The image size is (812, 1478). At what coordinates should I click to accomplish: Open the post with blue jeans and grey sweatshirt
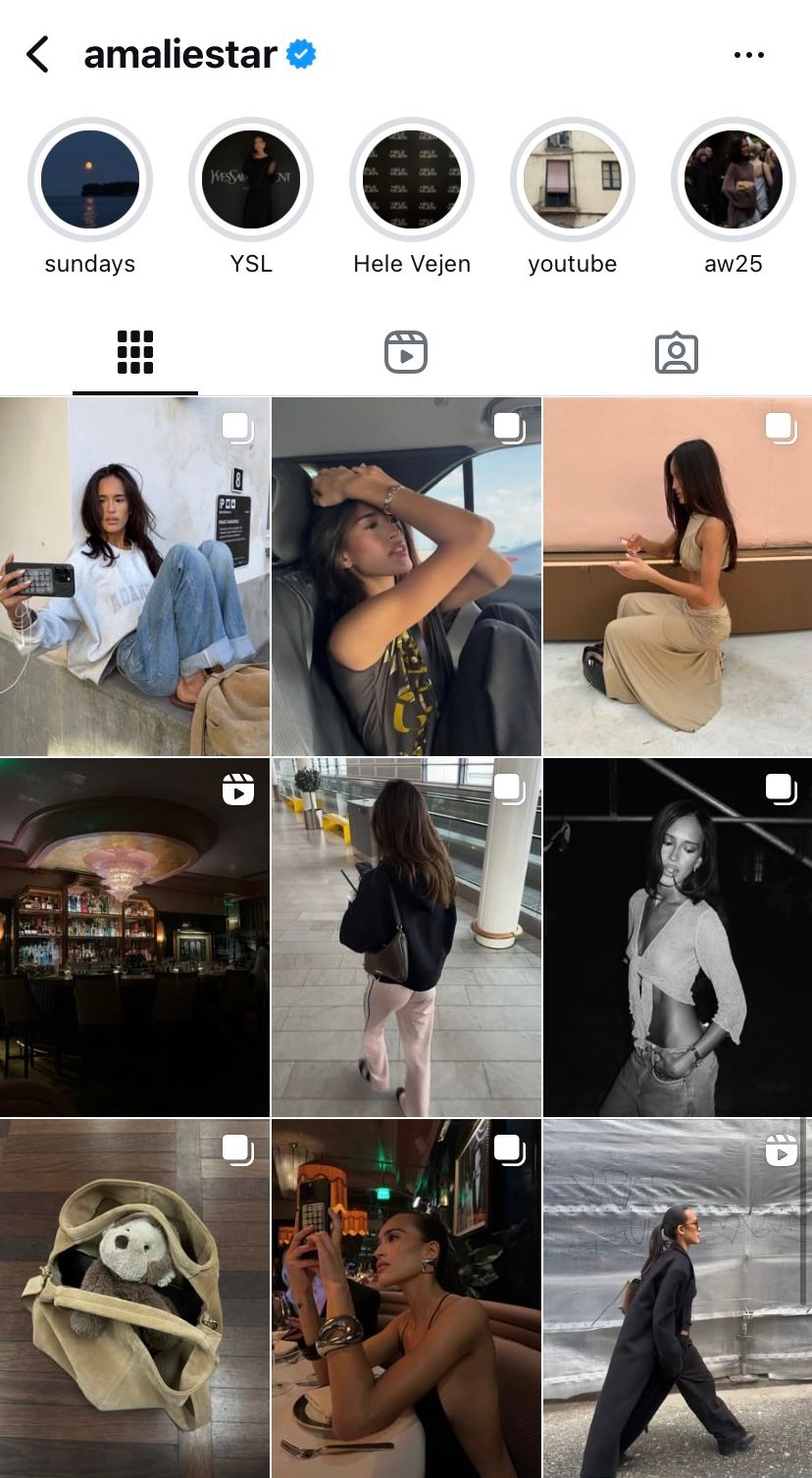134,577
